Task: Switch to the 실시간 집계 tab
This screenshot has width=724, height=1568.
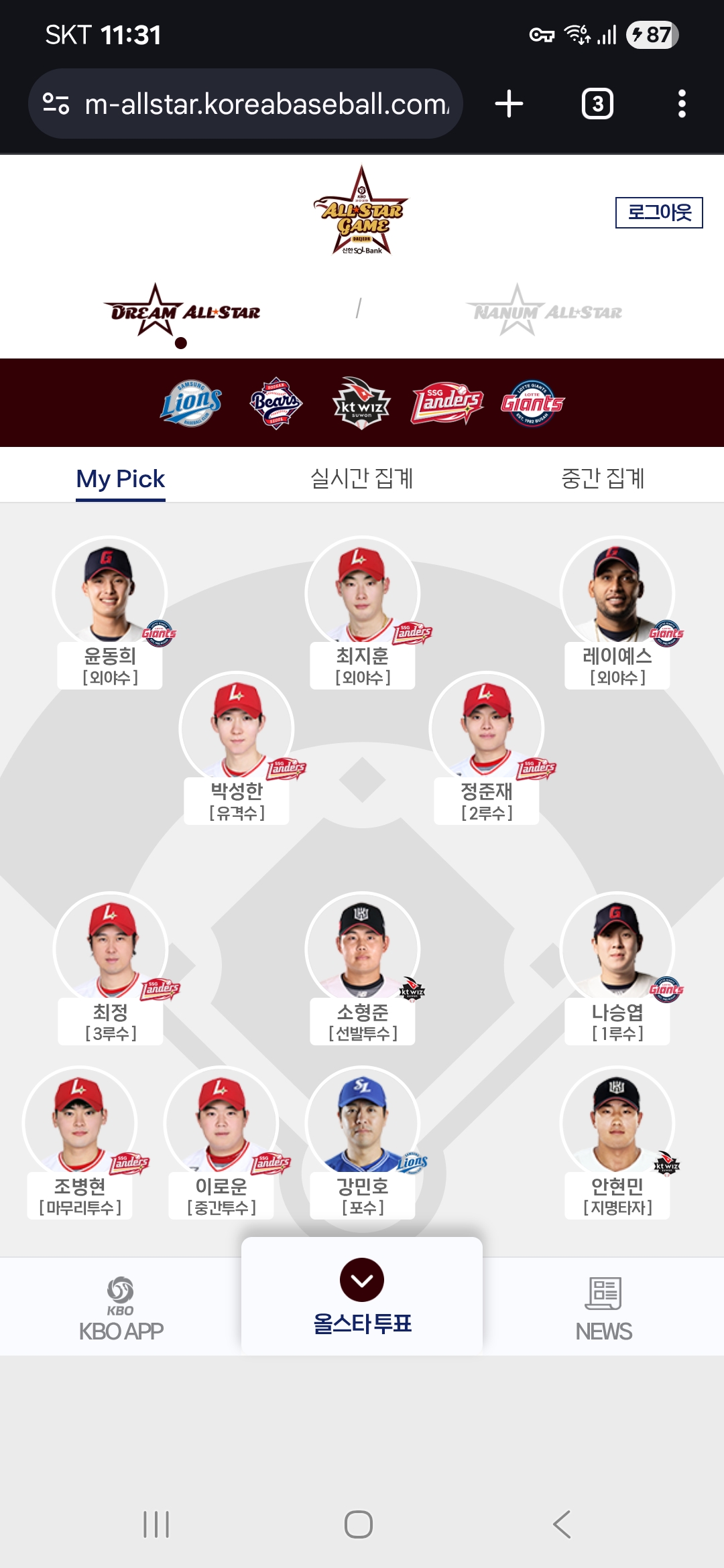Action: pos(362,478)
